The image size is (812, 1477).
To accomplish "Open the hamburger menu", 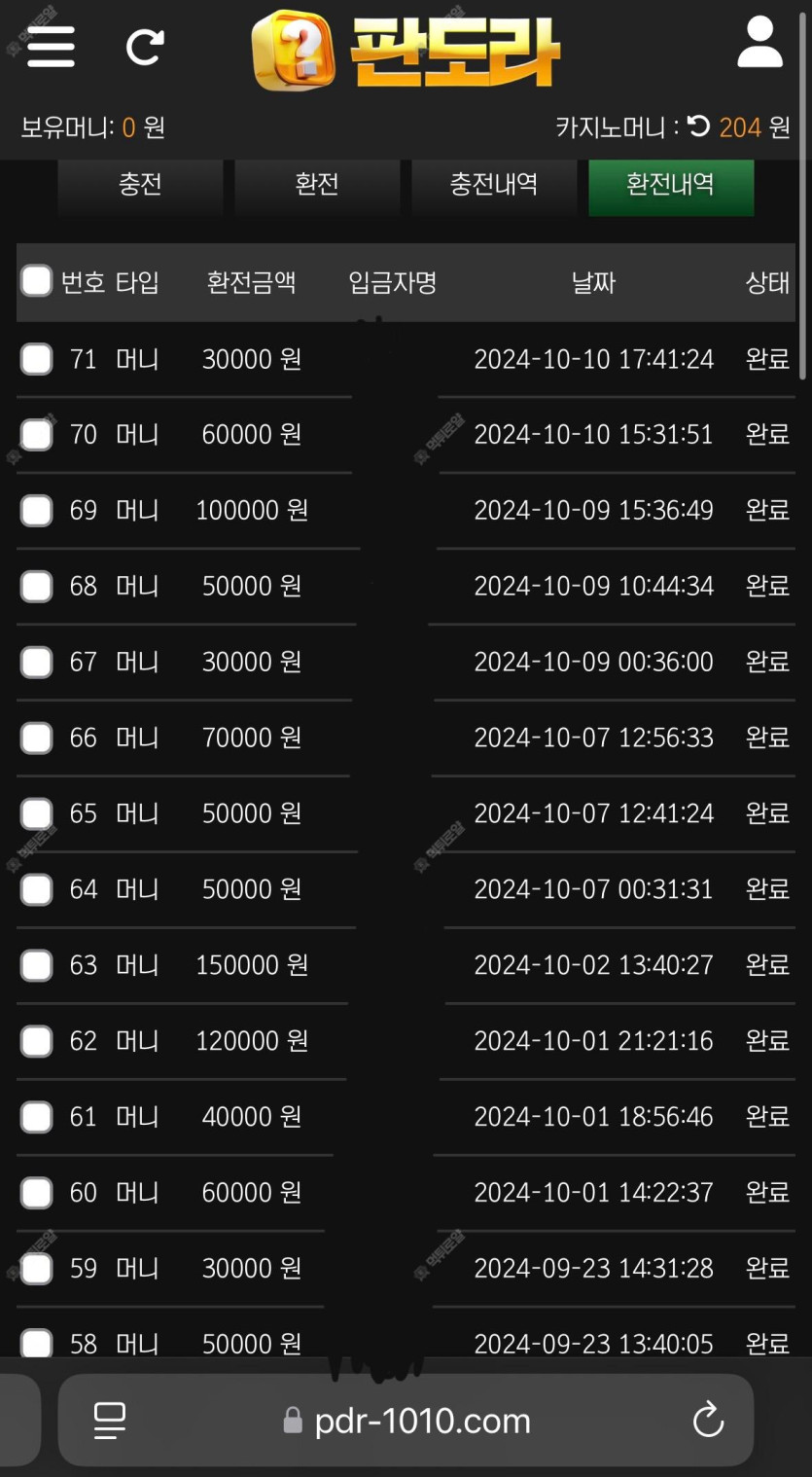I will pyautogui.click(x=51, y=46).
